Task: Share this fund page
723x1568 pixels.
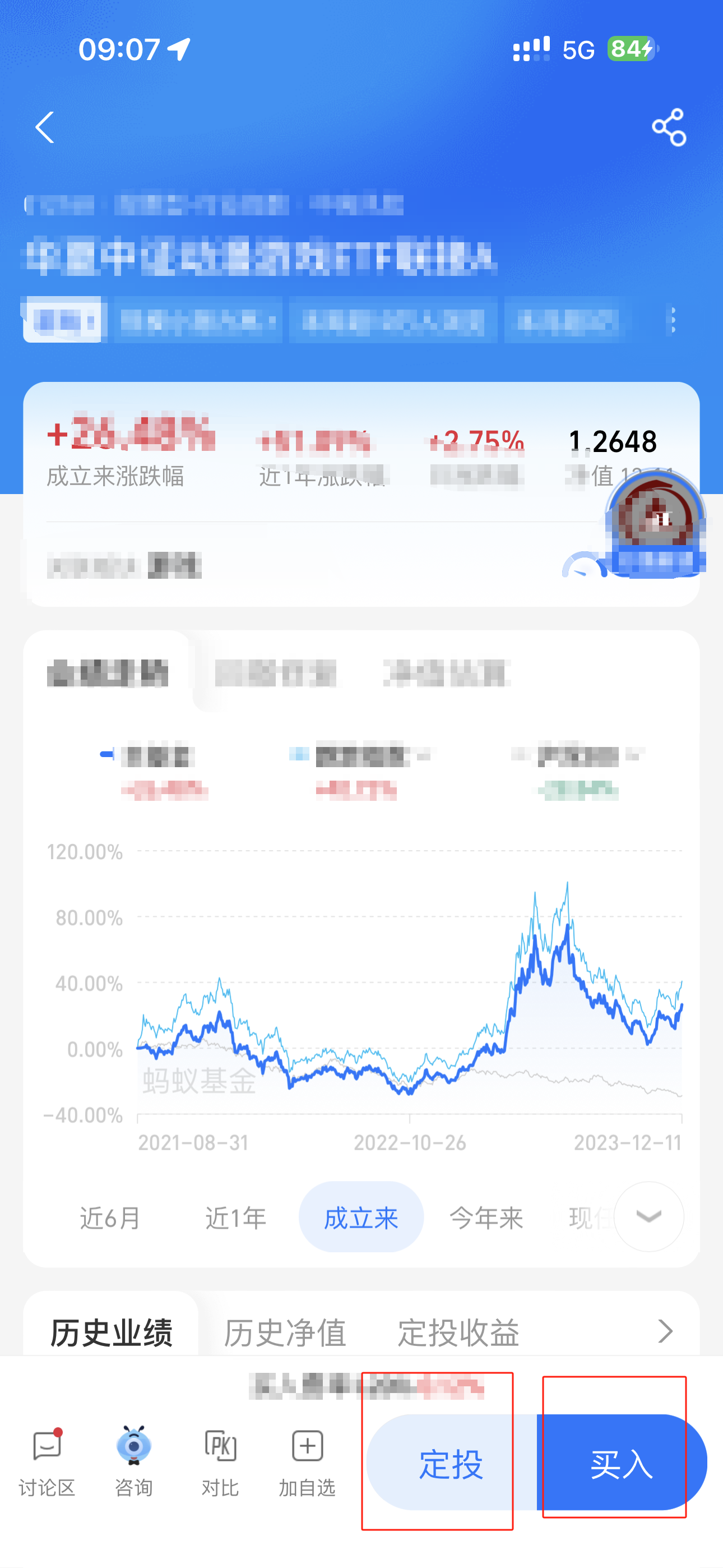Action: click(669, 127)
